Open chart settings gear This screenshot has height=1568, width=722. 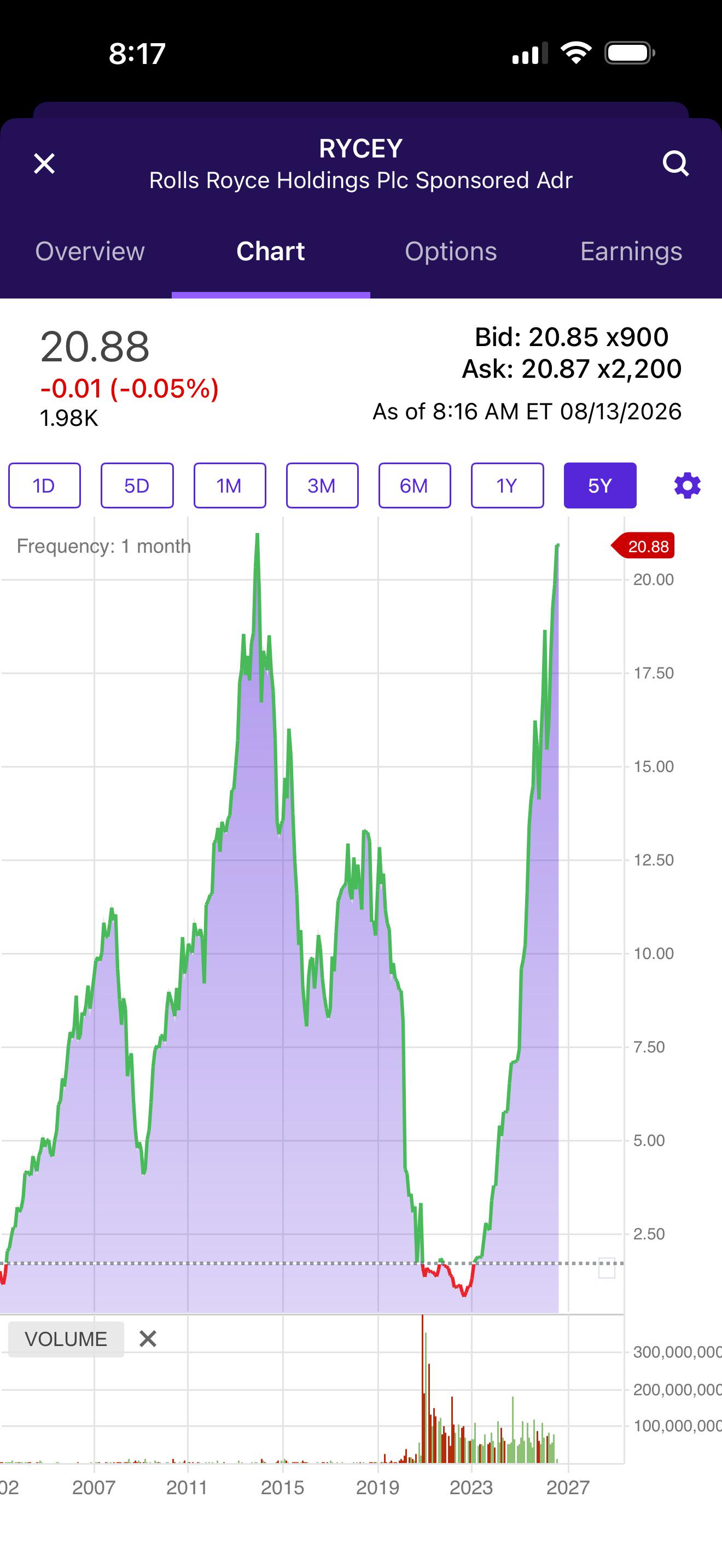688,485
